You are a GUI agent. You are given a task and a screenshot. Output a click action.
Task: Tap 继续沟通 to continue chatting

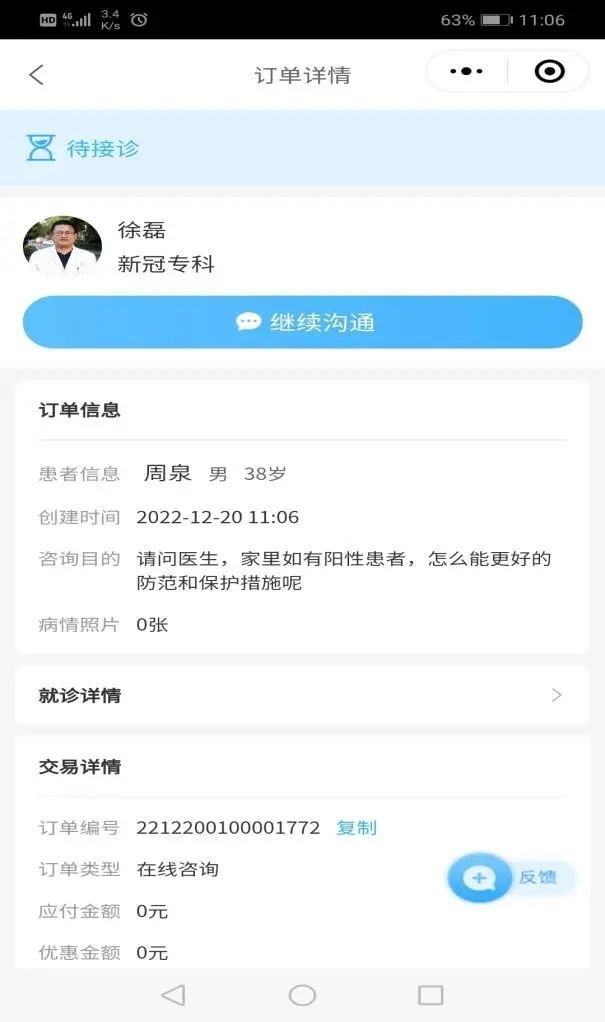(302, 322)
